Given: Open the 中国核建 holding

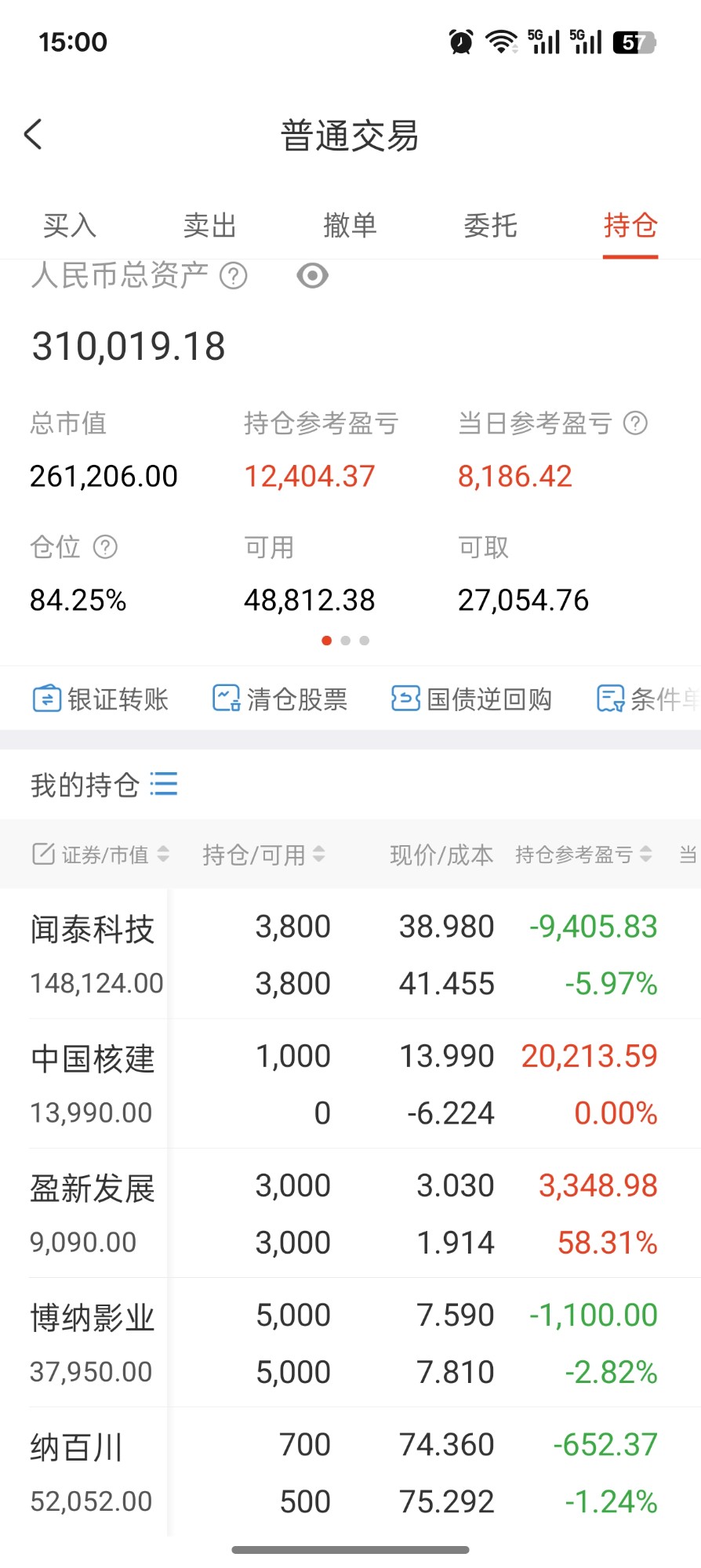Looking at the screenshot, I should click(93, 1059).
